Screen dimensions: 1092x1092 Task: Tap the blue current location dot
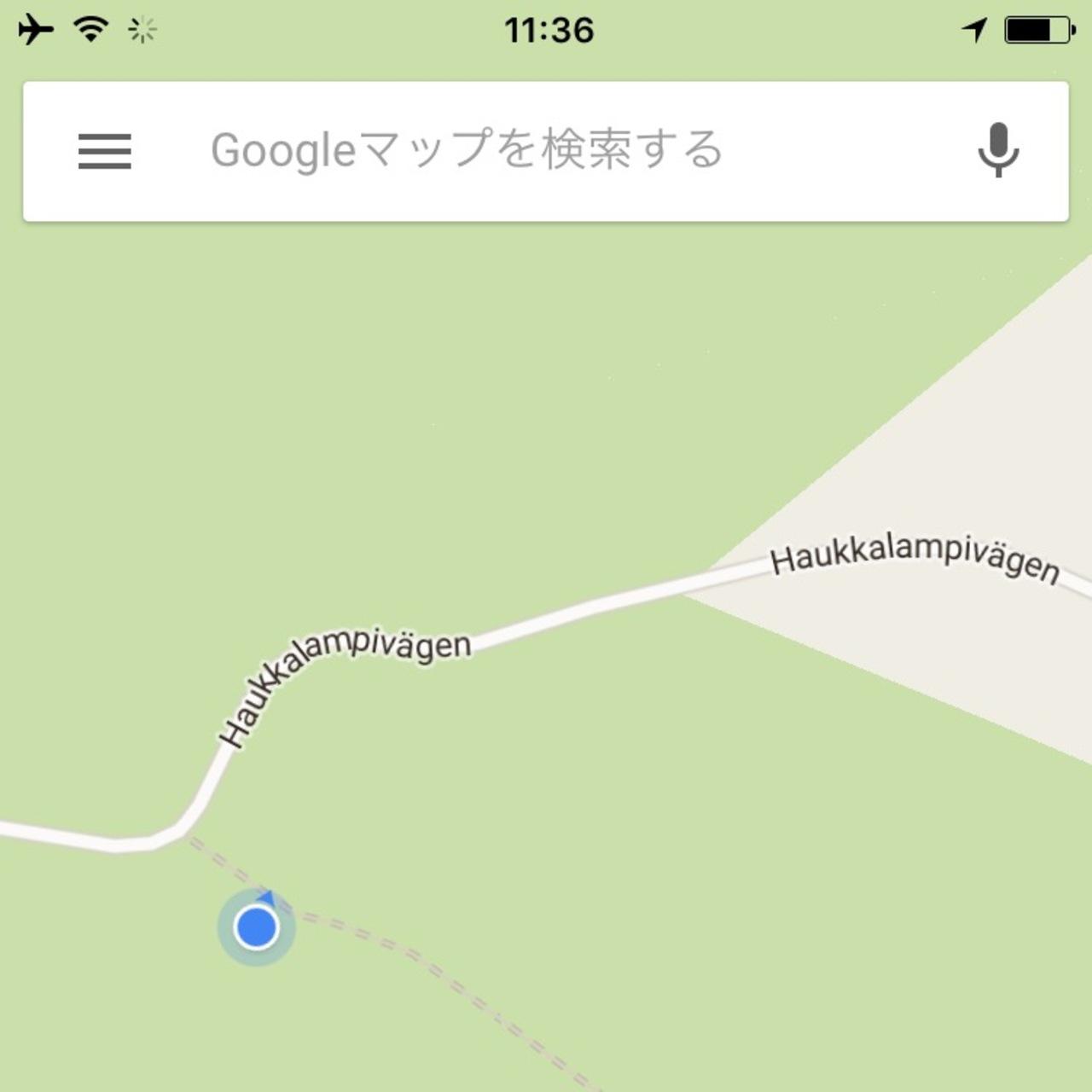click(256, 926)
